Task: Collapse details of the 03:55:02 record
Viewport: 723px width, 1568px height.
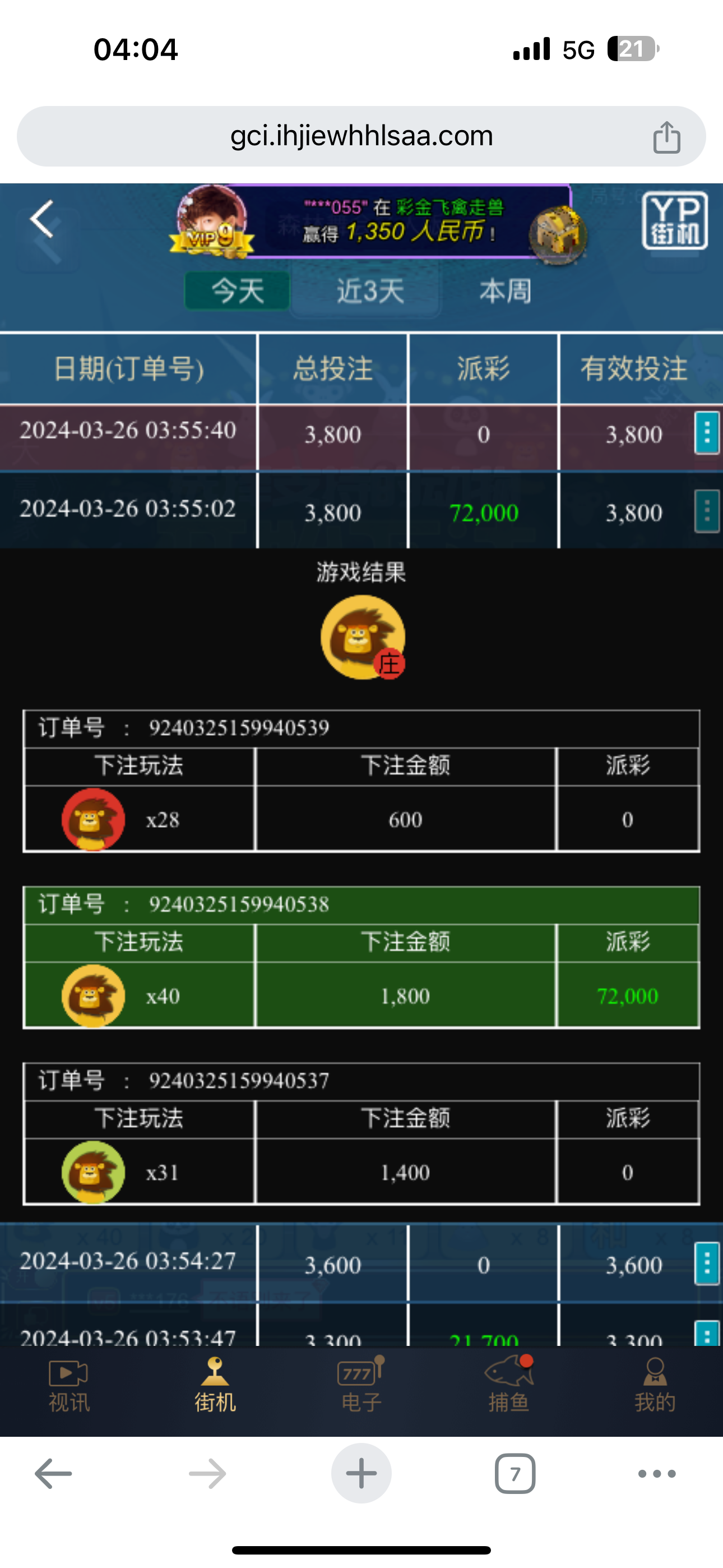Action: tap(707, 511)
